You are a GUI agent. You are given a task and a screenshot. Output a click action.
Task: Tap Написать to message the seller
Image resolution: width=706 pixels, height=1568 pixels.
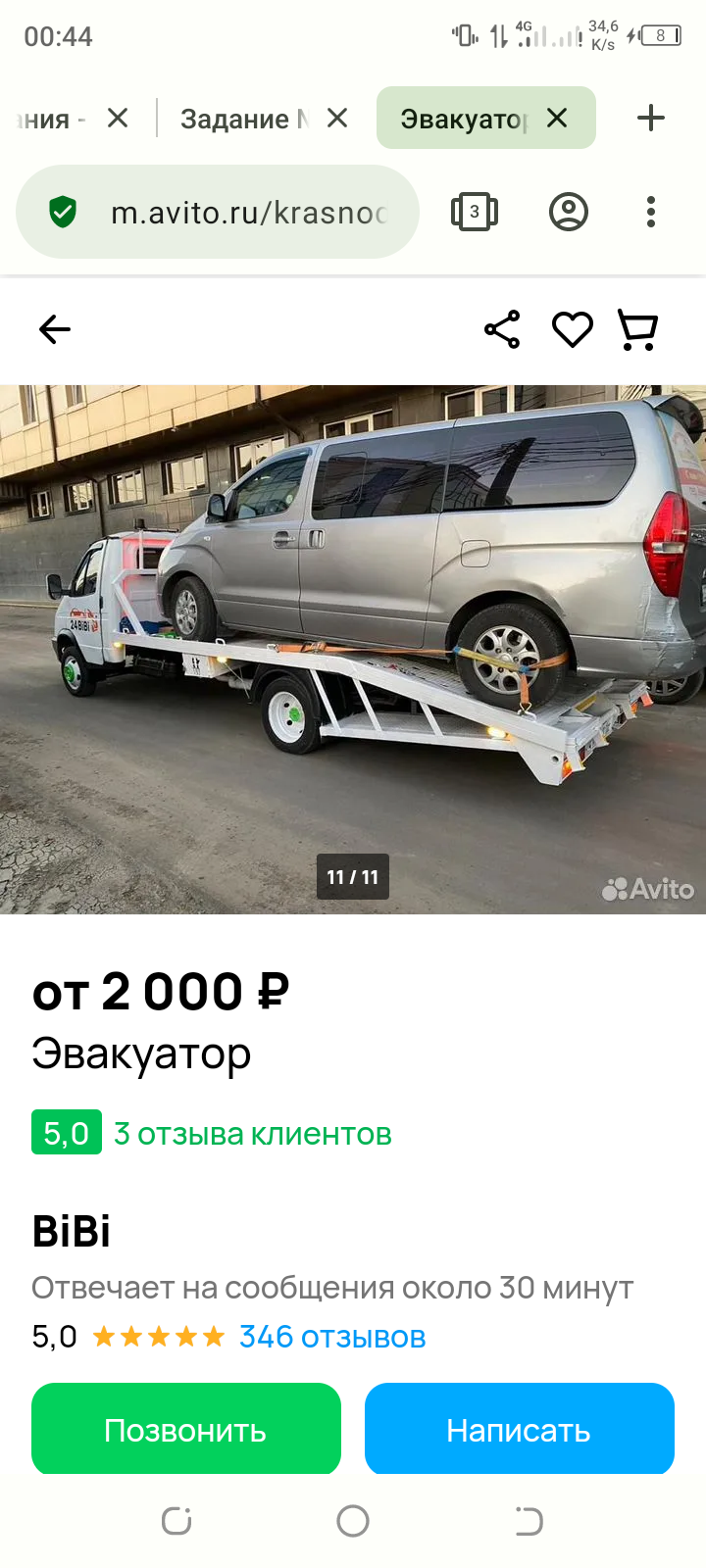pyautogui.click(x=520, y=1430)
